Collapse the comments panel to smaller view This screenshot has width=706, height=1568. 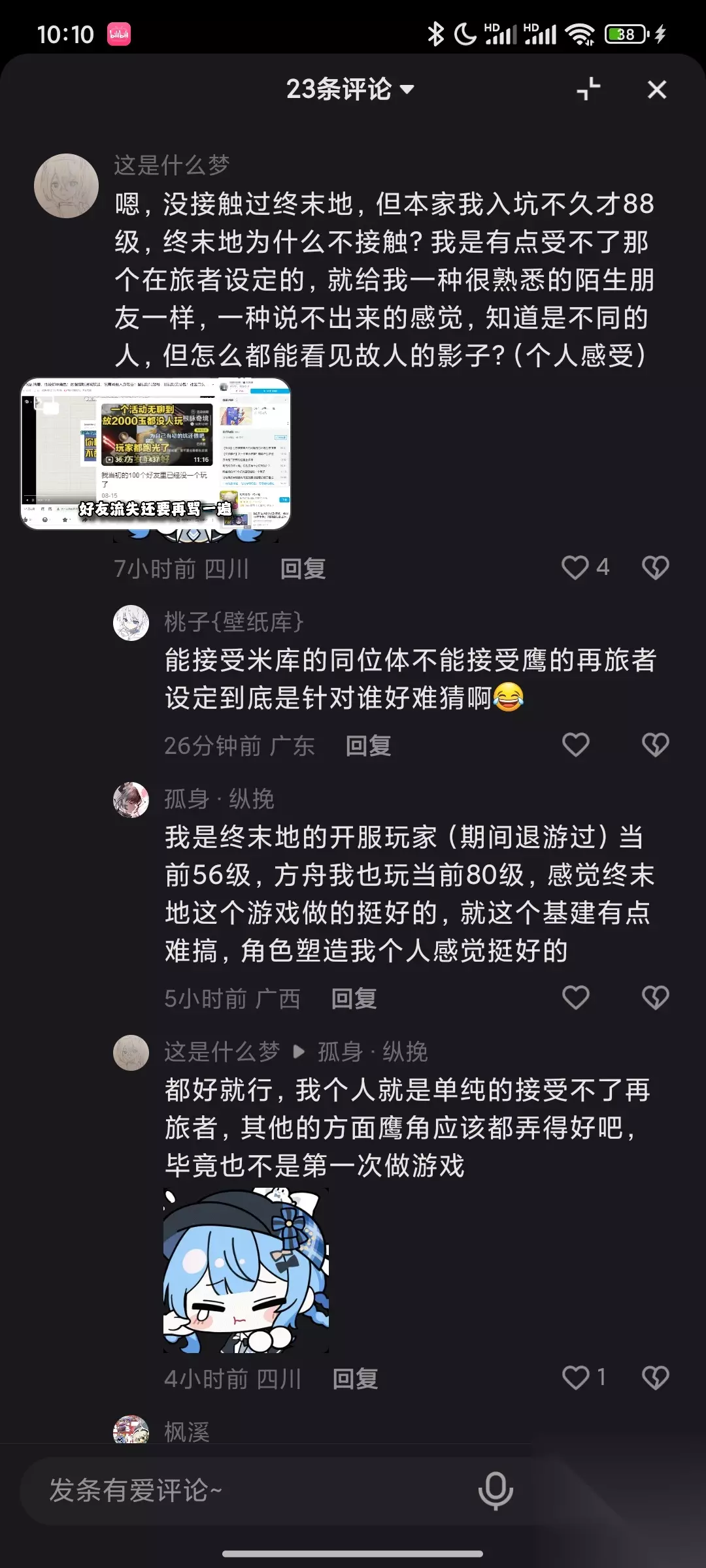[589, 89]
